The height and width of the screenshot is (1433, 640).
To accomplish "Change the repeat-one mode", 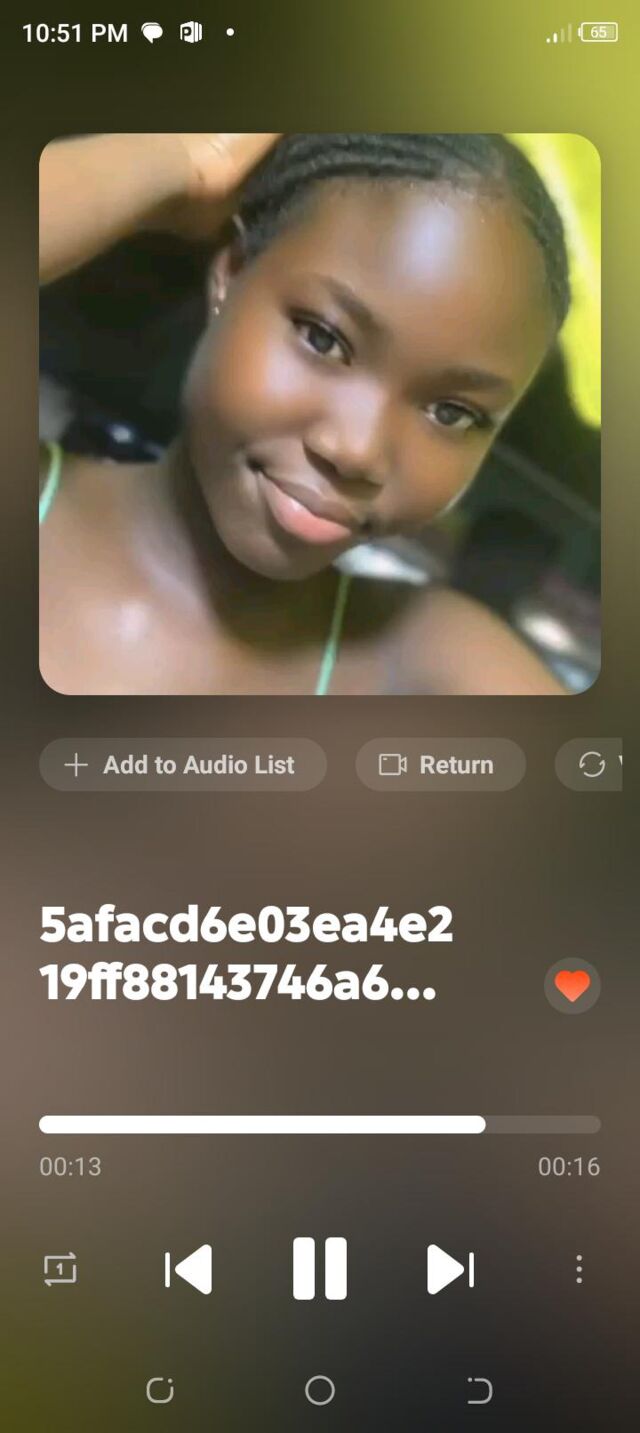I will coord(60,1270).
